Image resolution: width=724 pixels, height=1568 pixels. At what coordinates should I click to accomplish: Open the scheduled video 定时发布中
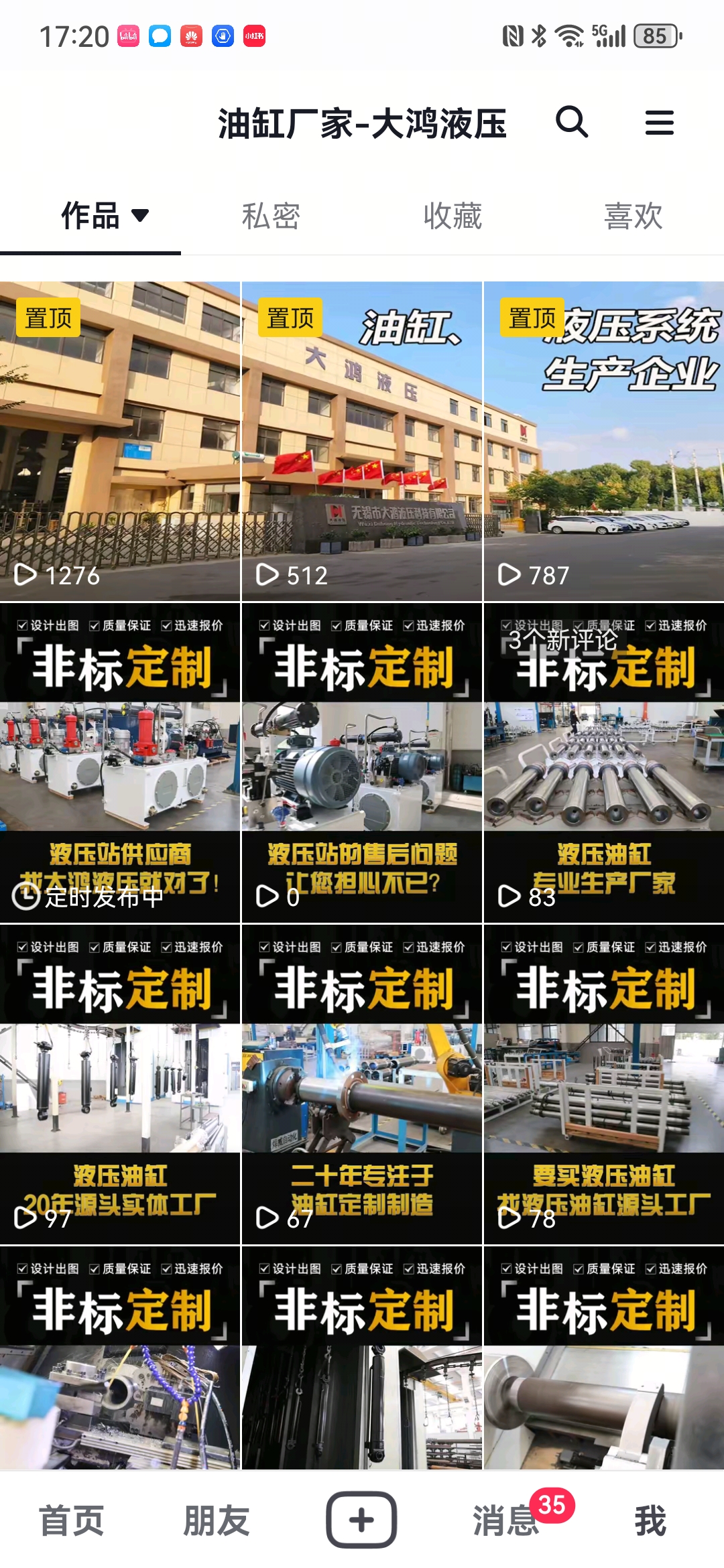click(x=120, y=763)
